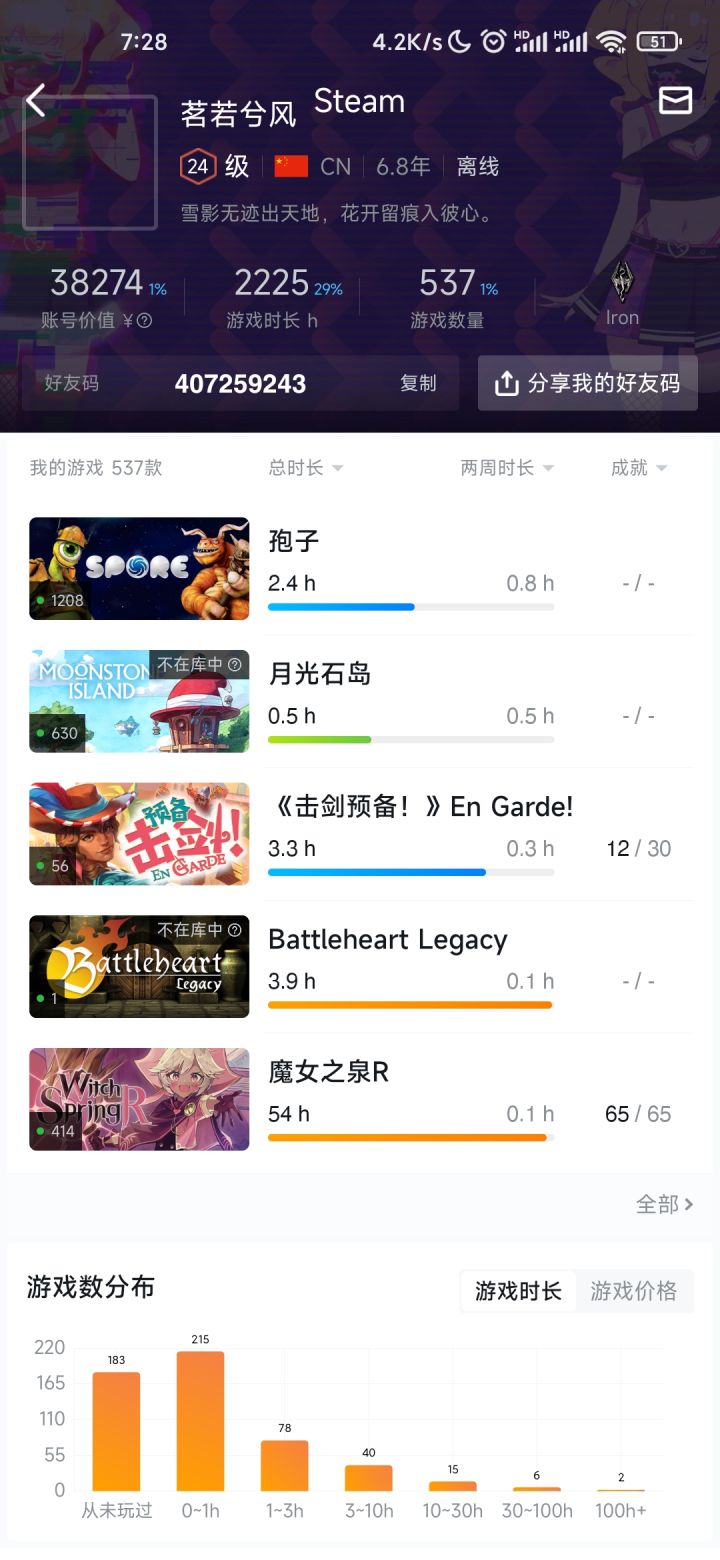Sort games by 成就
This screenshot has height=1560, width=720.
638,468
